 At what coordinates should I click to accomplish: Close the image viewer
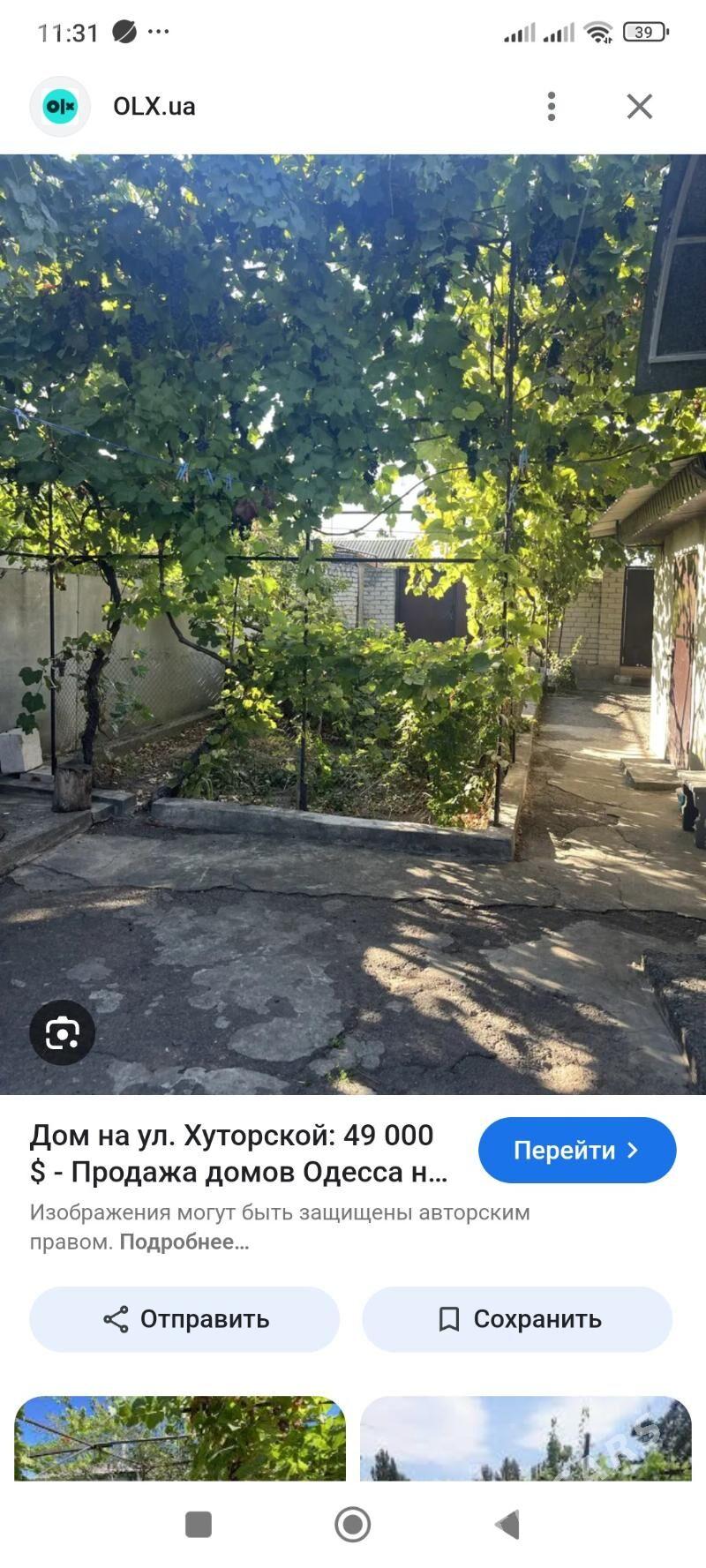640,107
